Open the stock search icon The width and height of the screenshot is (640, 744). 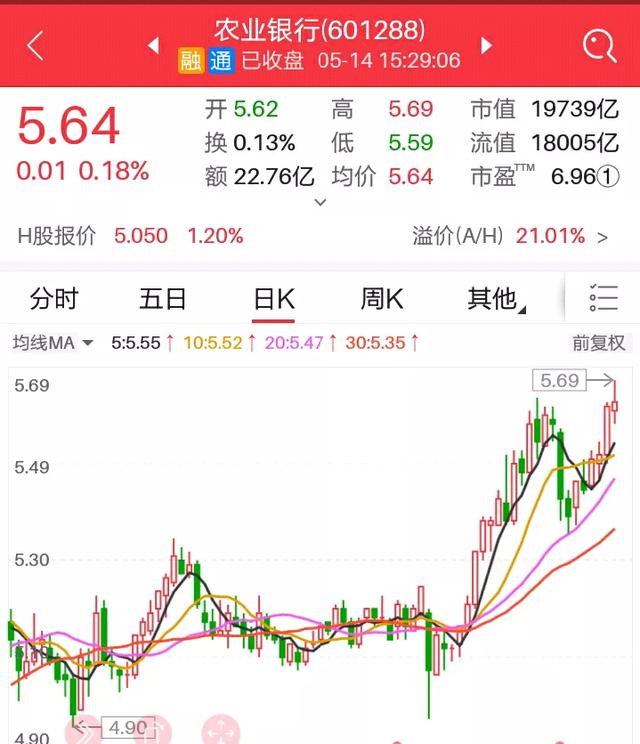click(600, 45)
